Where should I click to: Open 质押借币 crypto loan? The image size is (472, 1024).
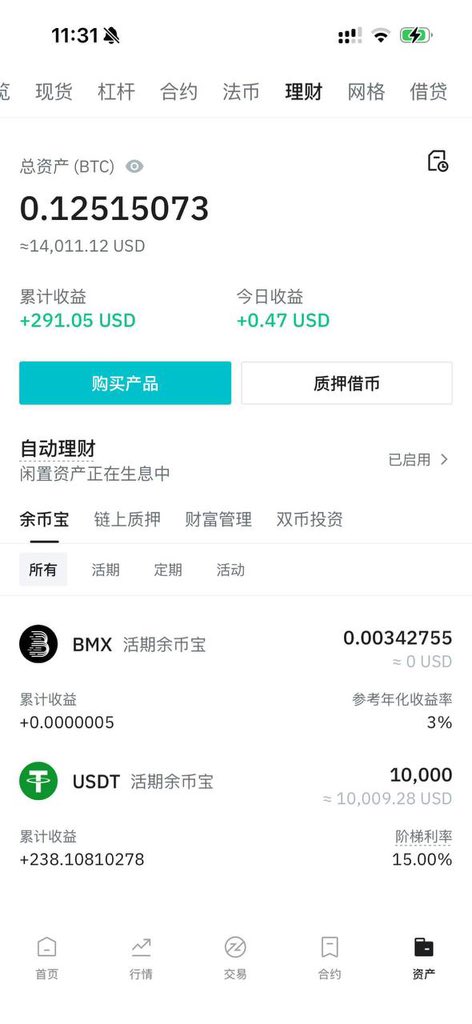347,383
